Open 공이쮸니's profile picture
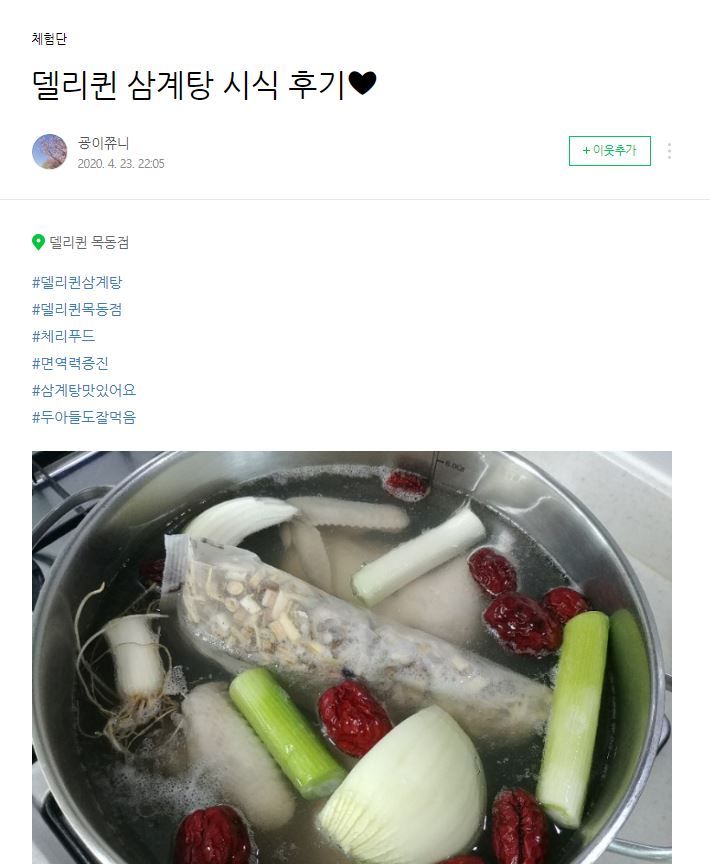Screen dimensions: 710x864 coord(49,151)
